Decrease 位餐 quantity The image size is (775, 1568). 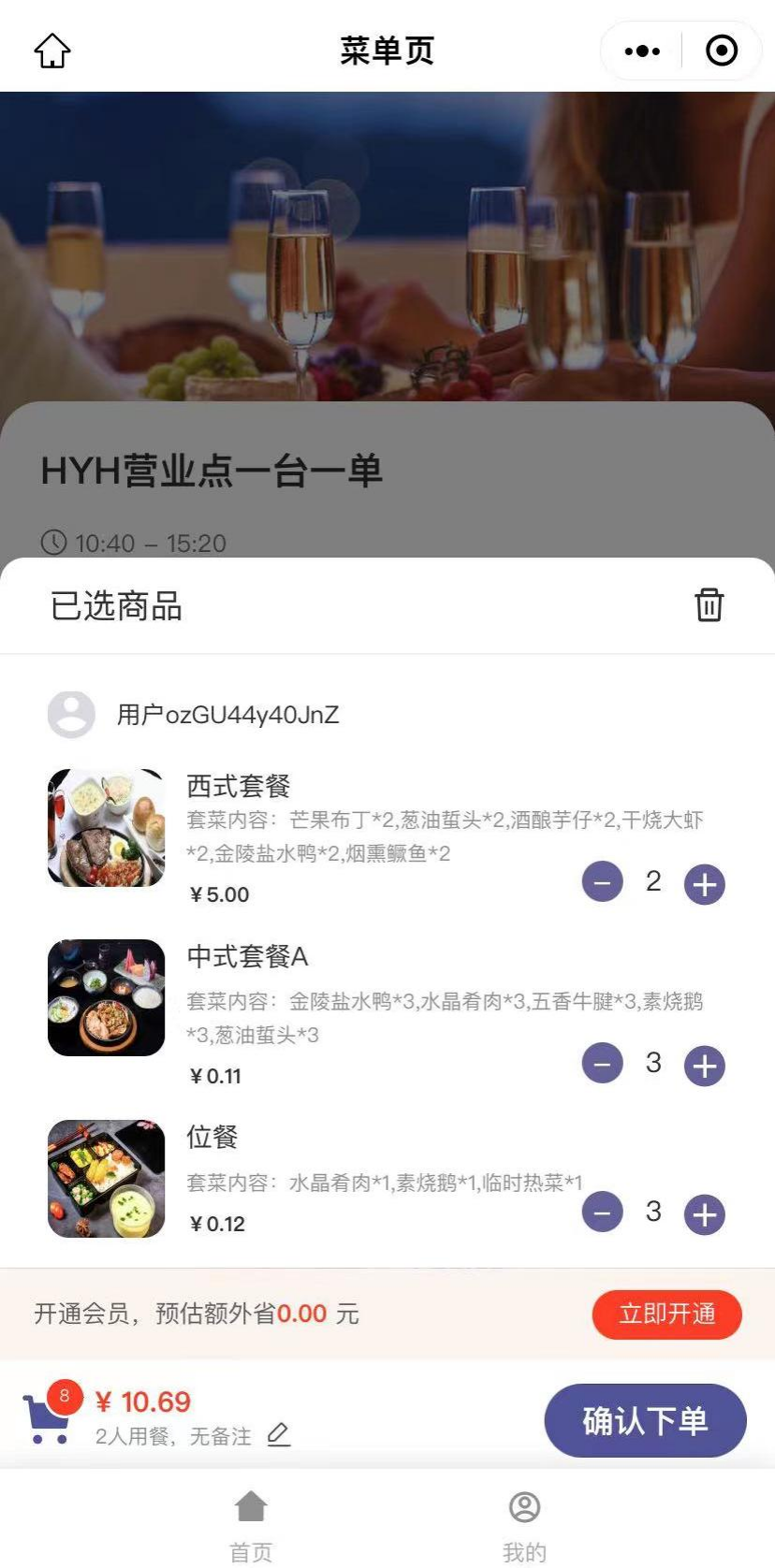603,1212
